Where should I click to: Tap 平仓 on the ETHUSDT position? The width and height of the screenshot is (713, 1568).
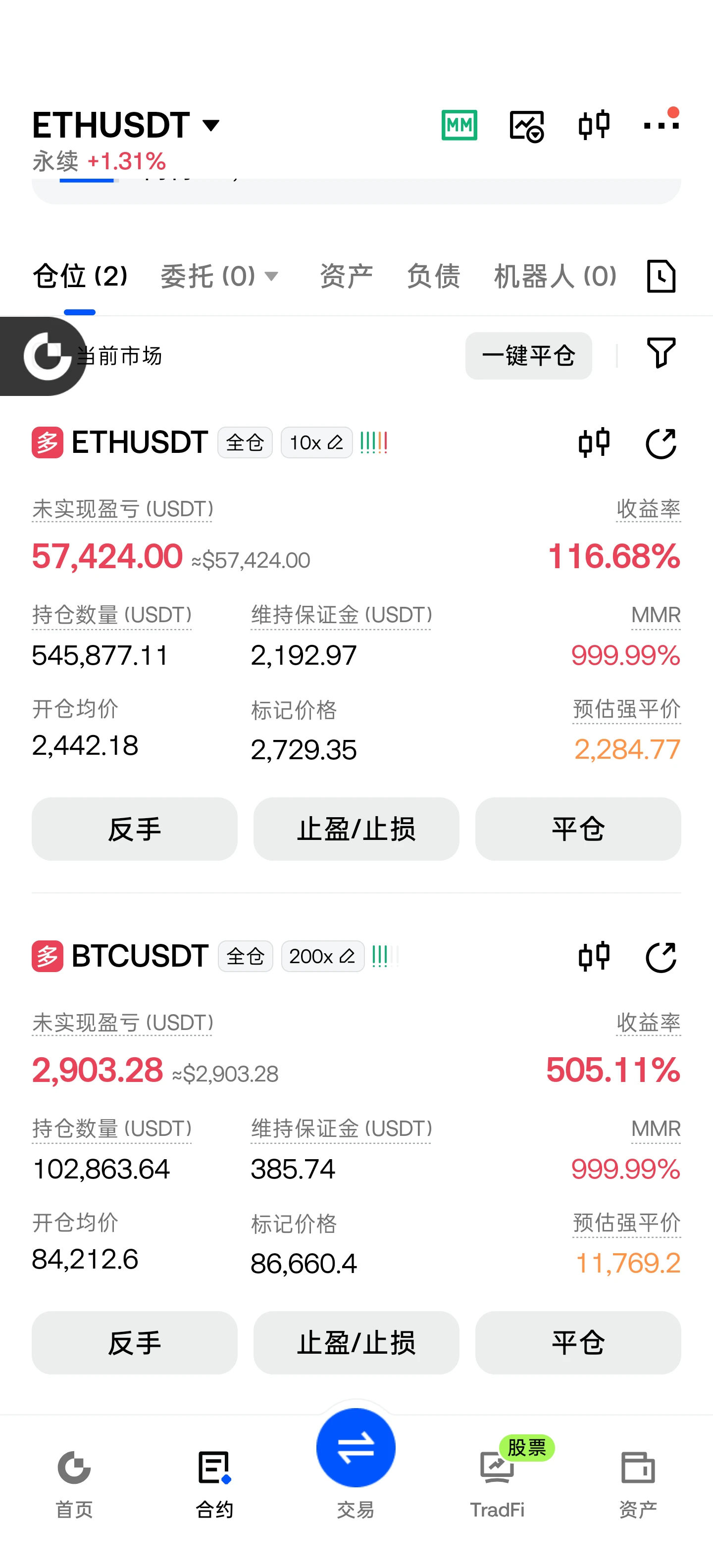[578, 829]
